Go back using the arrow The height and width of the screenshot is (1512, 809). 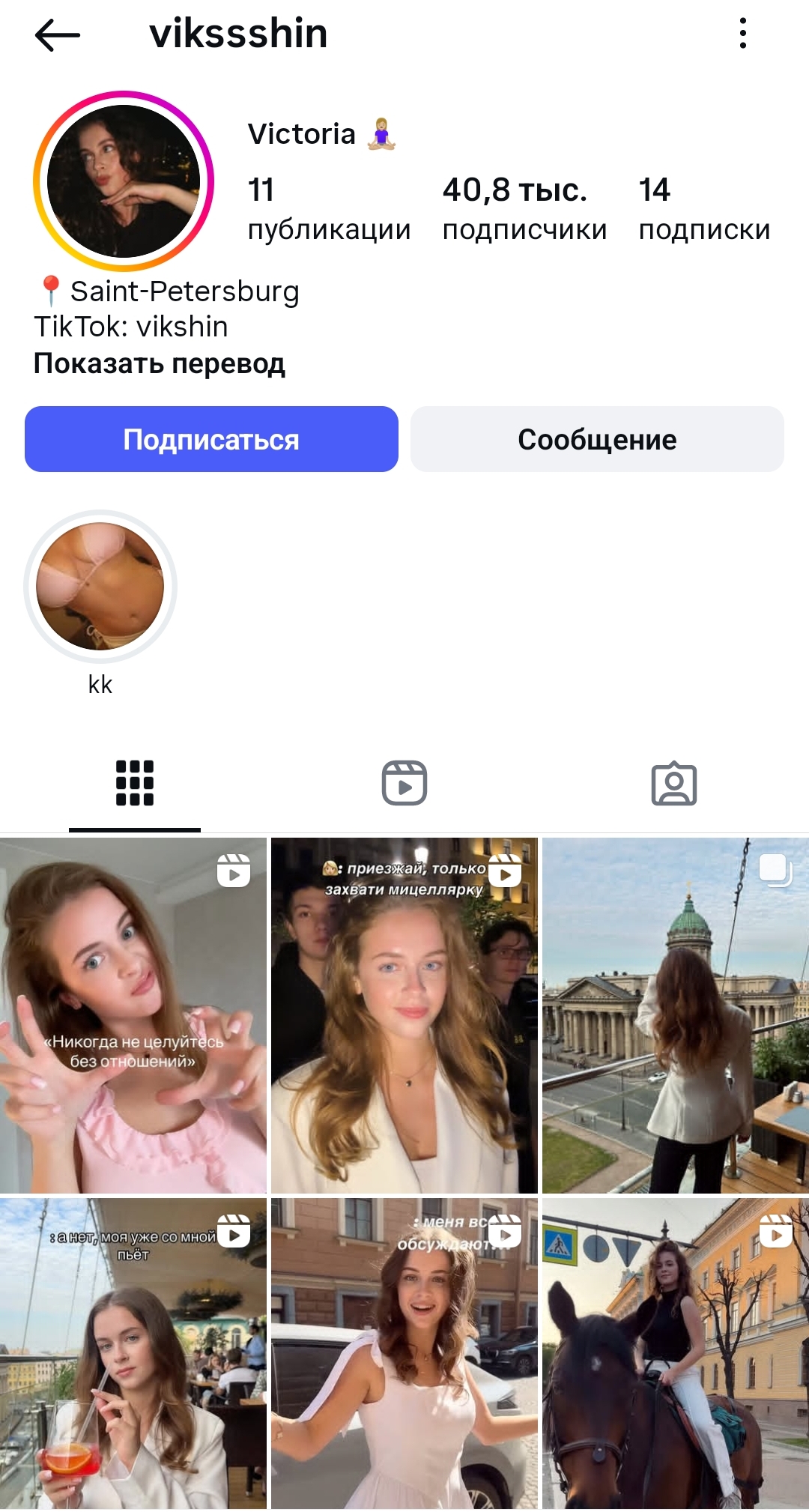(58, 34)
